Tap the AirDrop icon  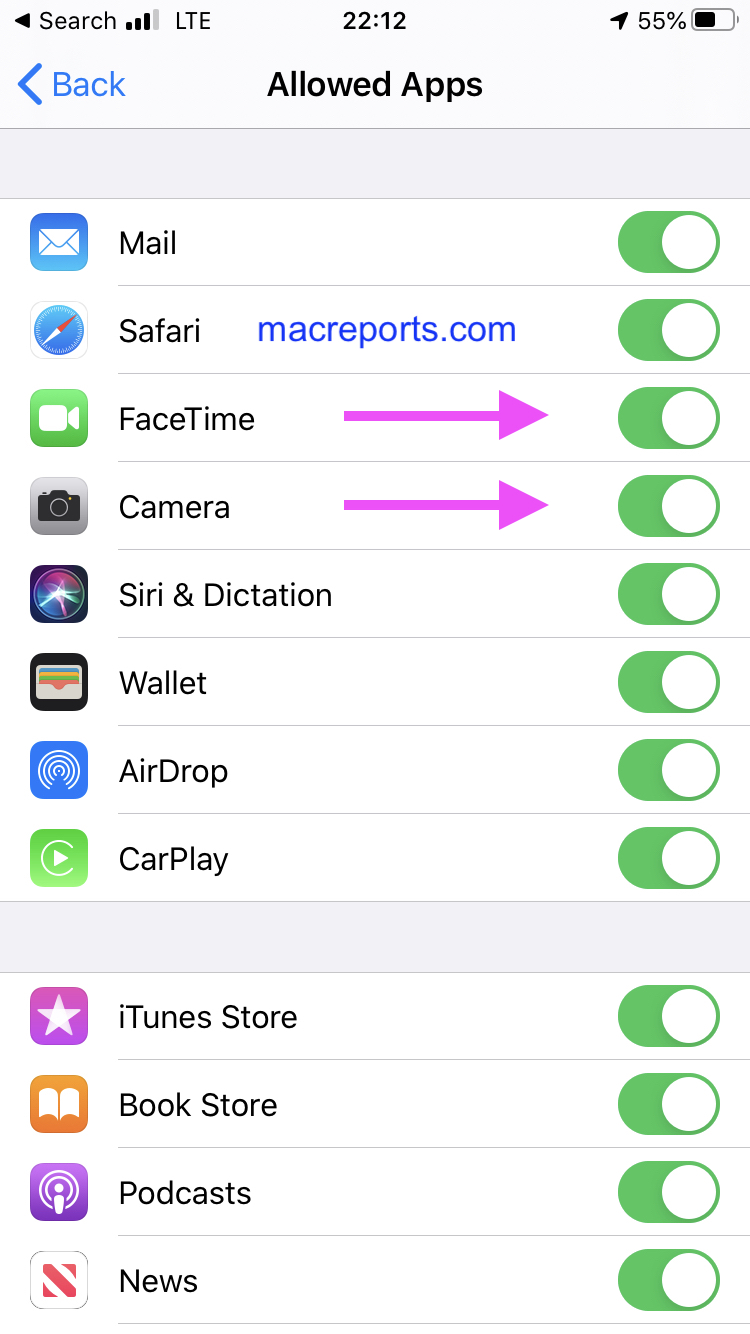coord(58,770)
